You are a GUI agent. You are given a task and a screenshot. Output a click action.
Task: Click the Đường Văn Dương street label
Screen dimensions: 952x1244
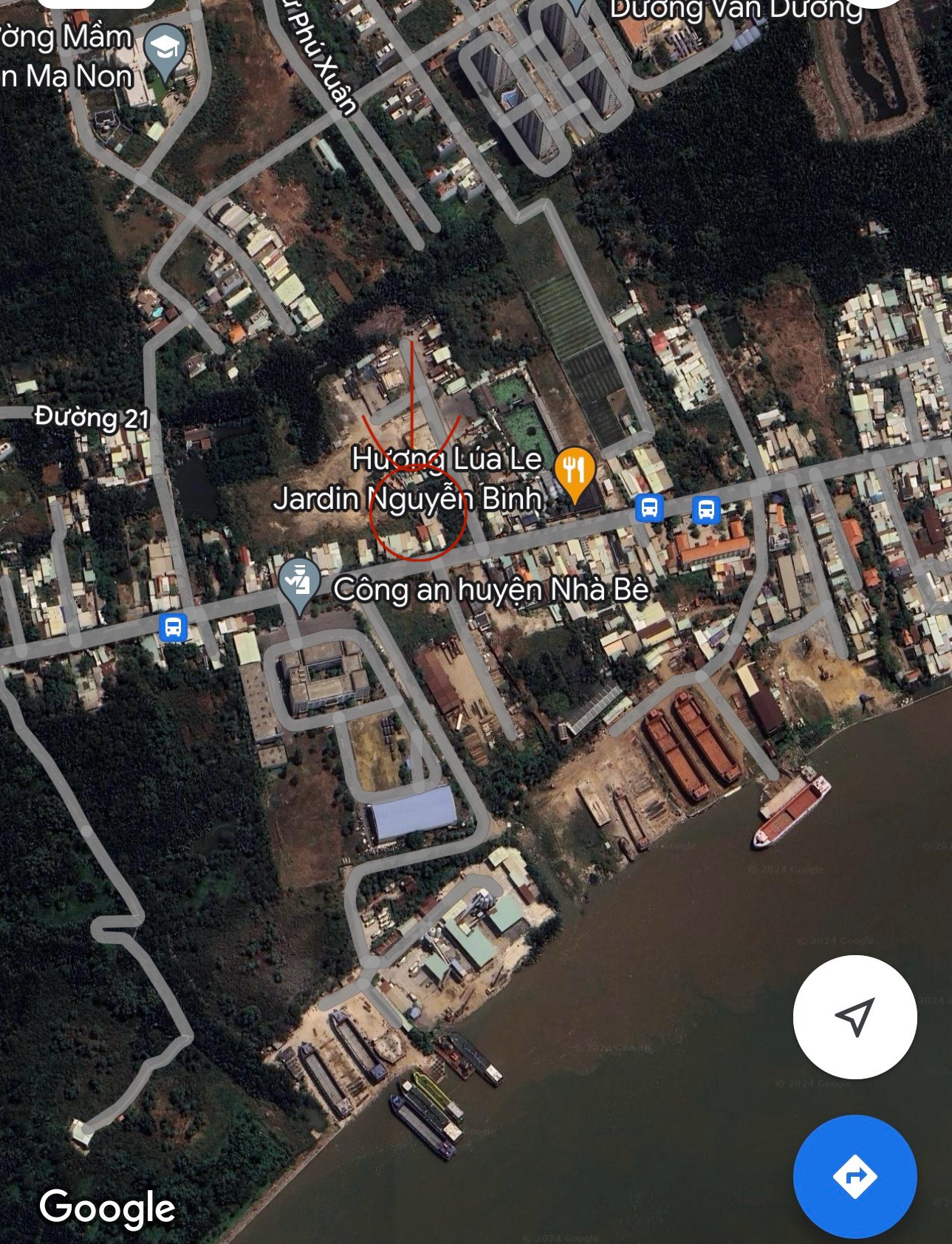[737, 10]
